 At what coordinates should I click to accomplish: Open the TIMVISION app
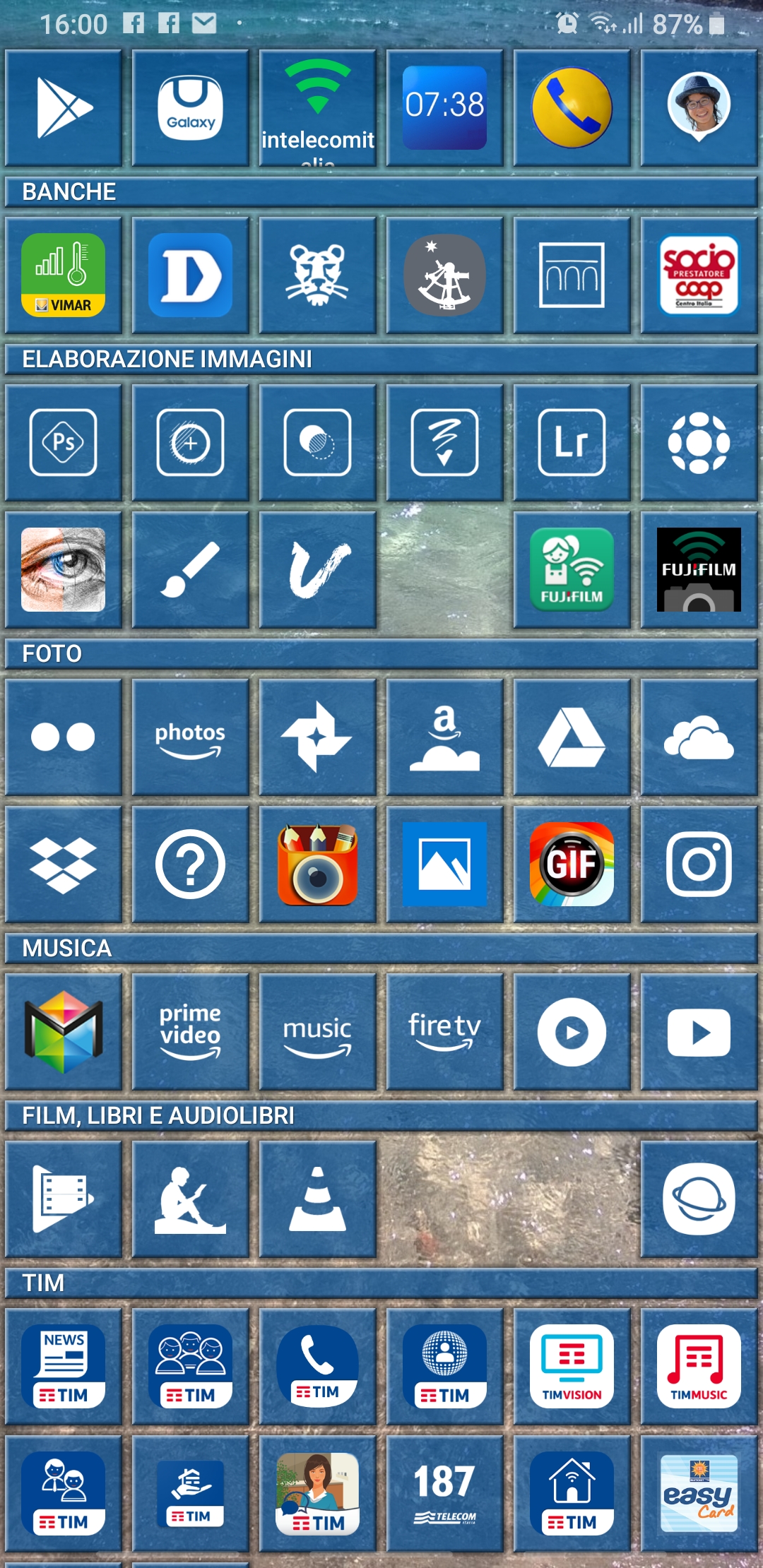click(x=572, y=1366)
